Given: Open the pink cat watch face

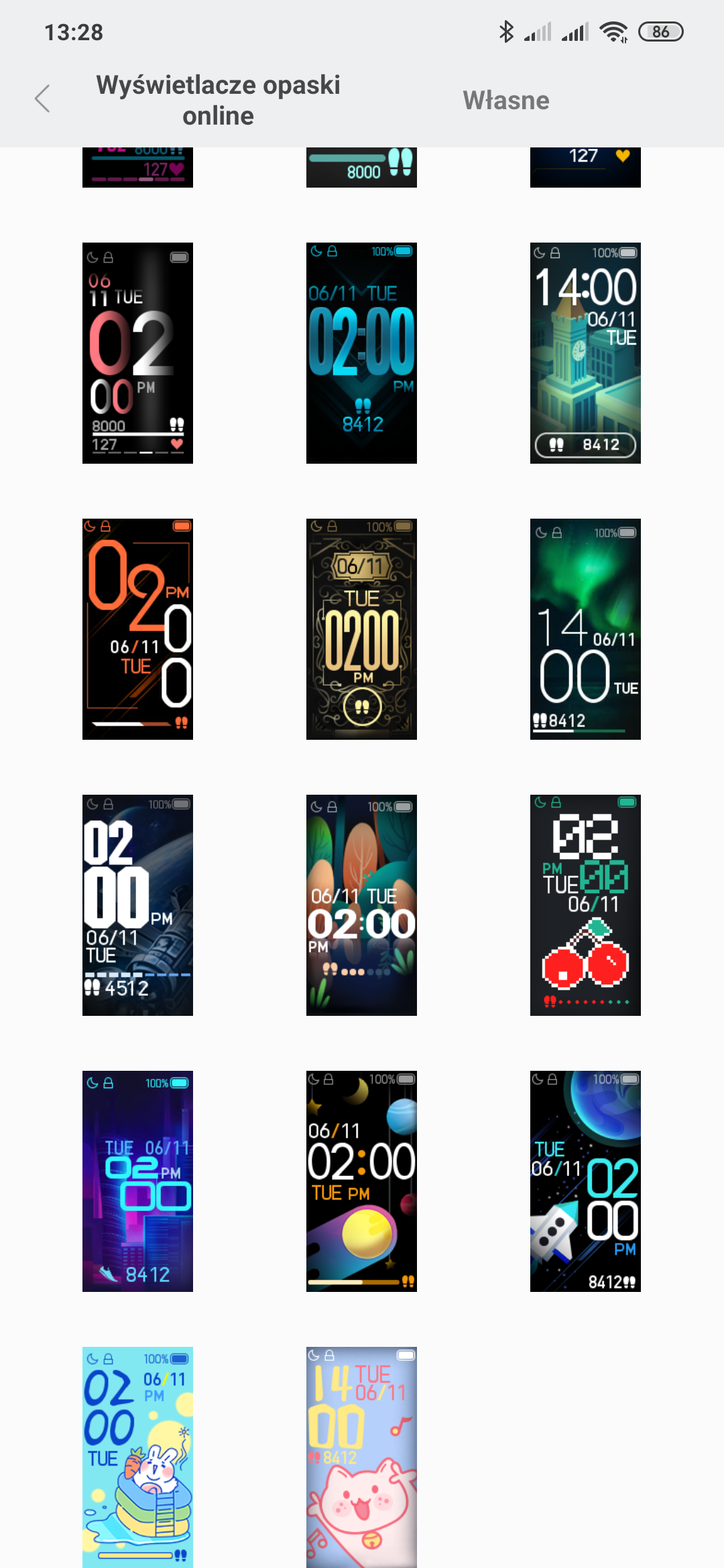Looking at the screenshot, I should pyautogui.click(x=361, y=1457).
